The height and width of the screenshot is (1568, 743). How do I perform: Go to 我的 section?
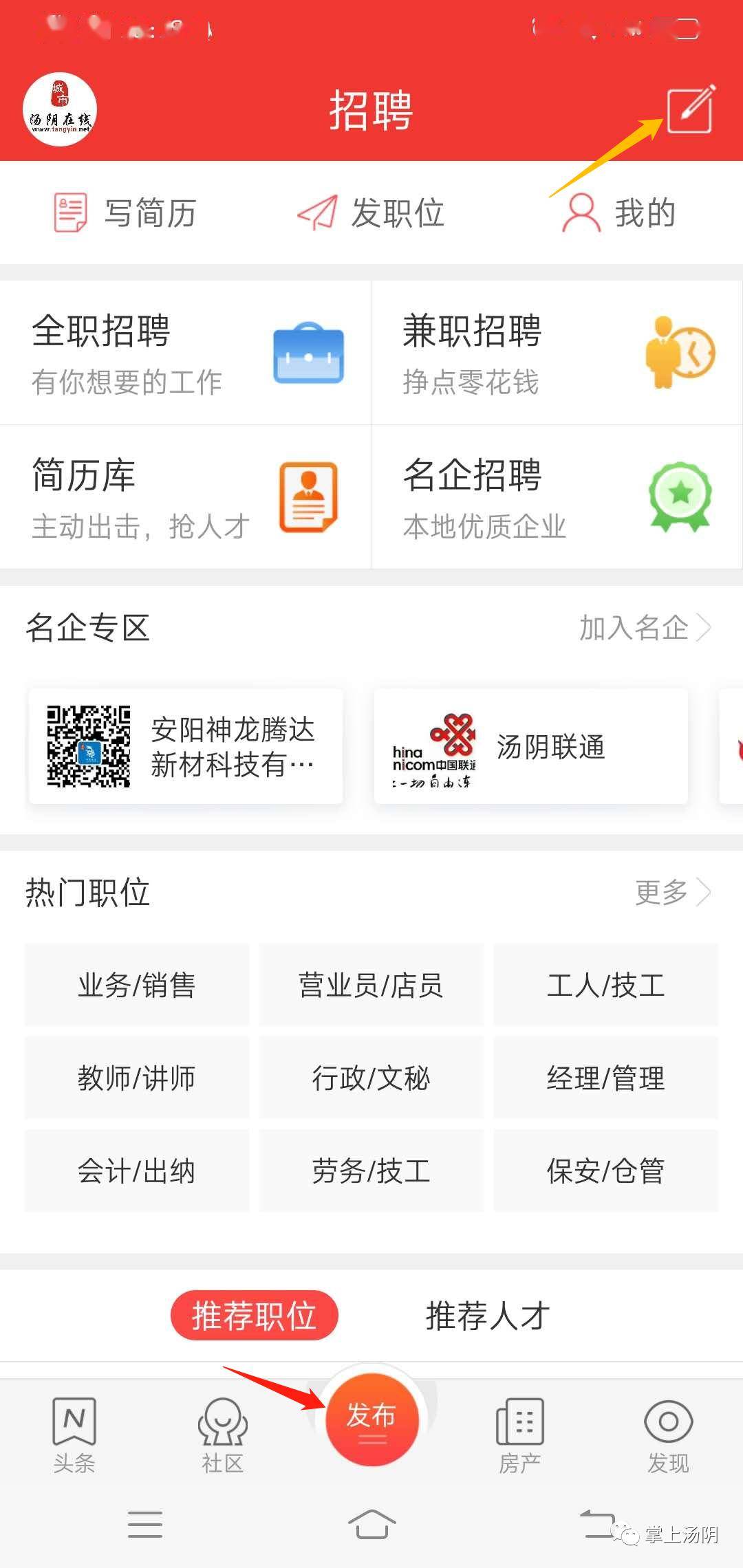tap(618, 213)
